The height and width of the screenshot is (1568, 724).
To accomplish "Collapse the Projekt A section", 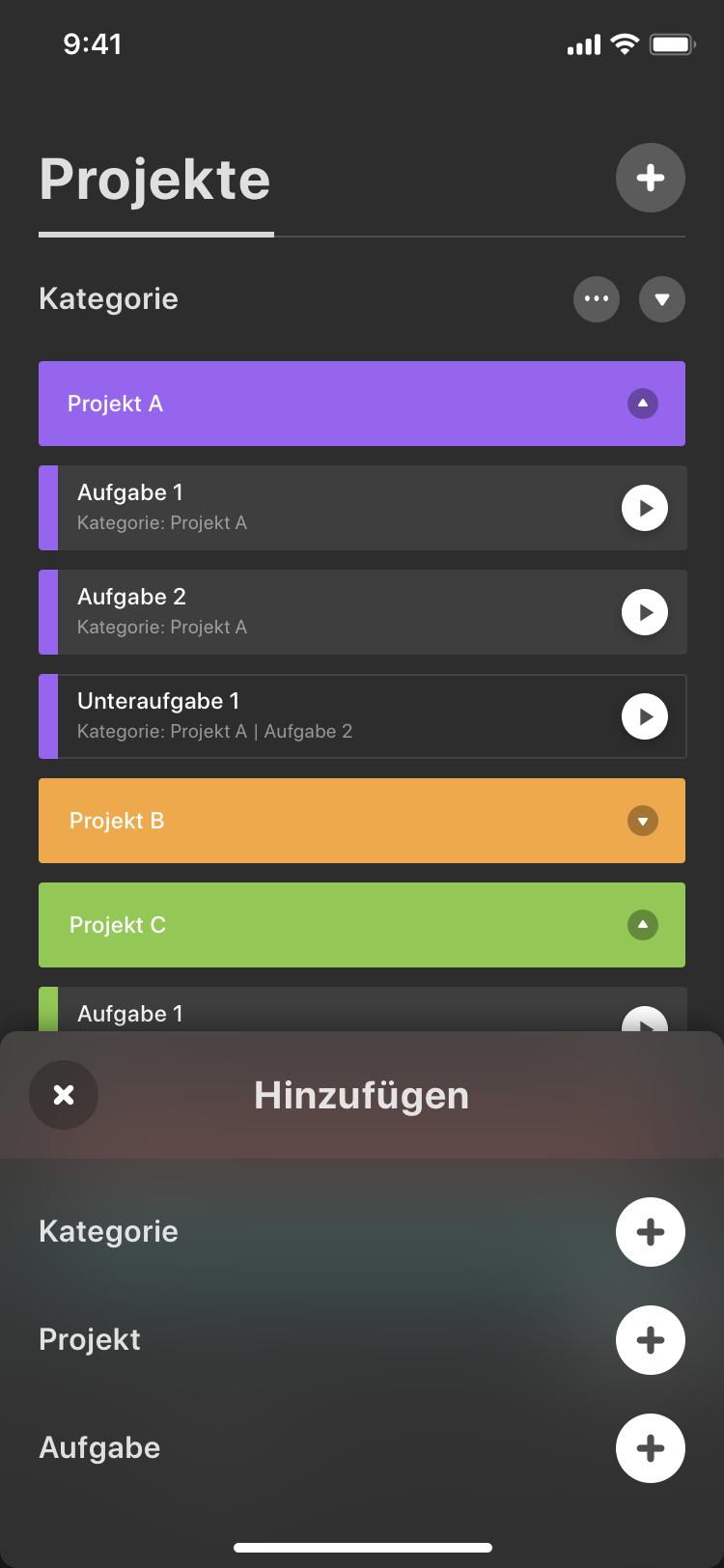I will pyautogui.click(x=643, y=404).
